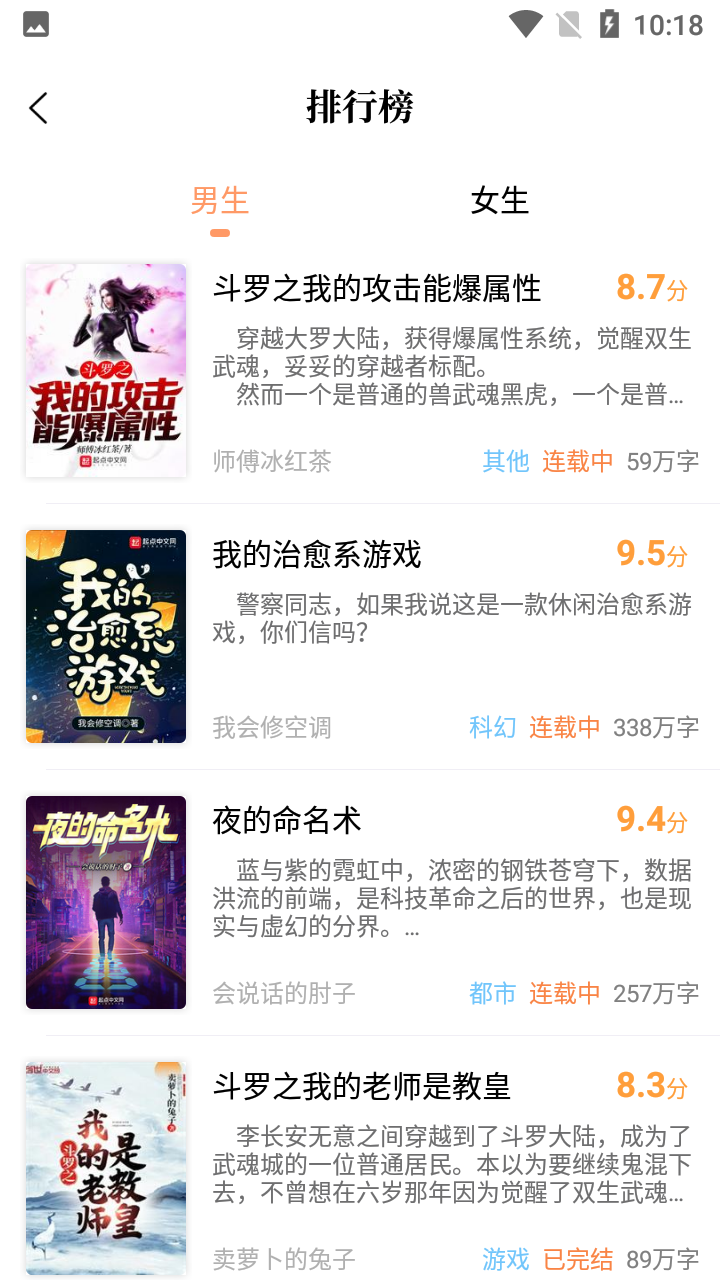The height and width of the screenshot is (1280, 720).
Task: Select the 男生 tab
Action: 219,201
